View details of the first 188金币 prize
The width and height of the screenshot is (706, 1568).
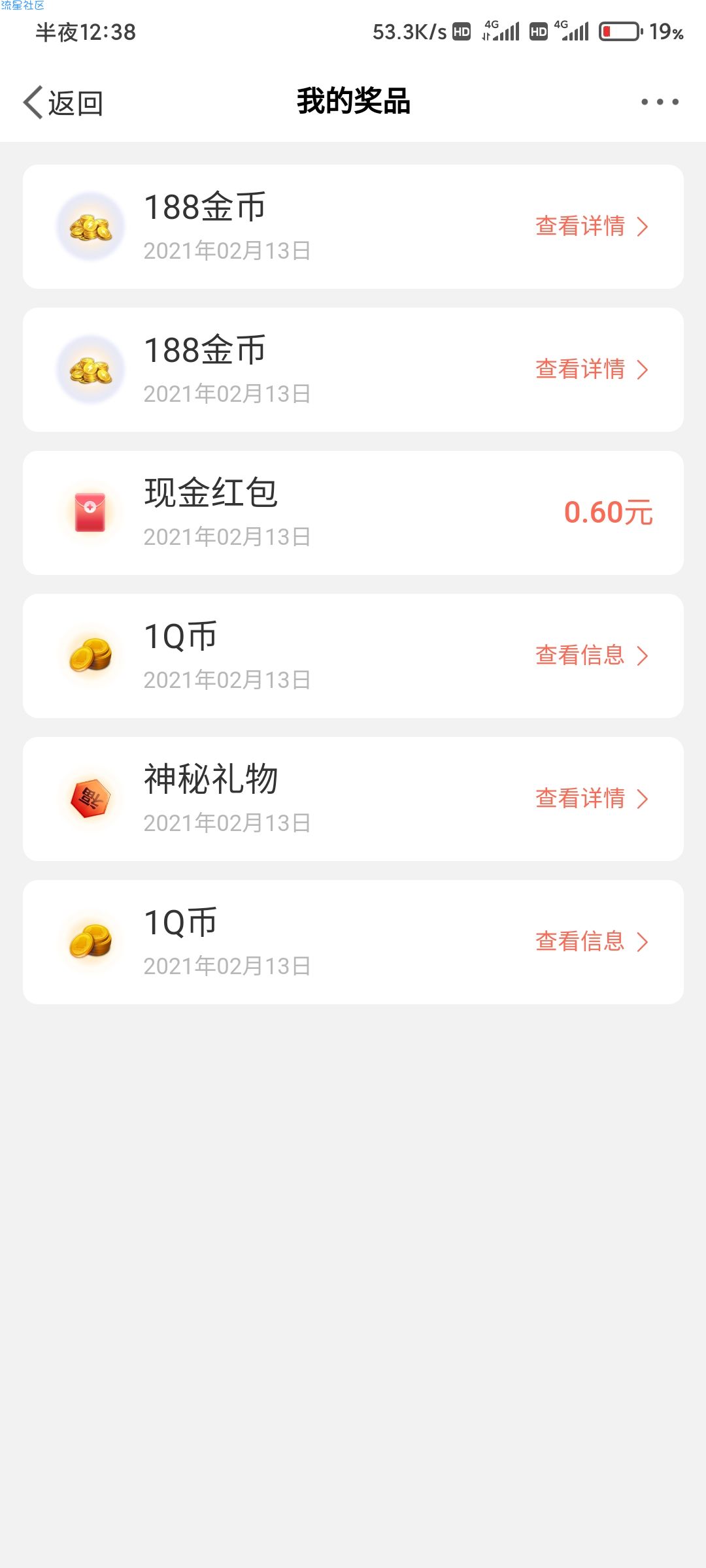click(x=592, y=226)
